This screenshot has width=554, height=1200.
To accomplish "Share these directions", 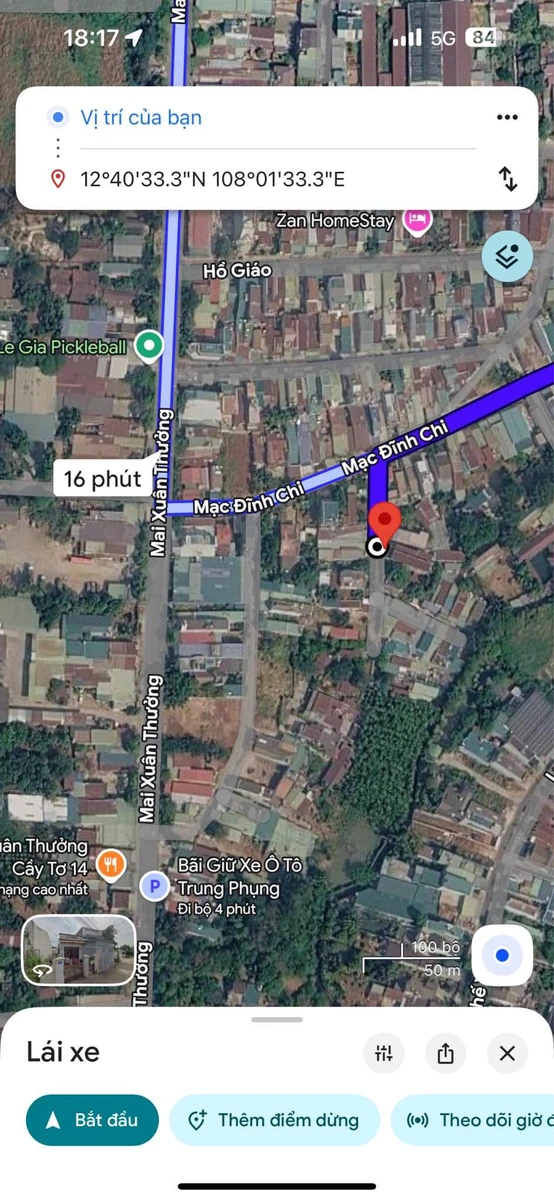I will tap(446, 1053).
